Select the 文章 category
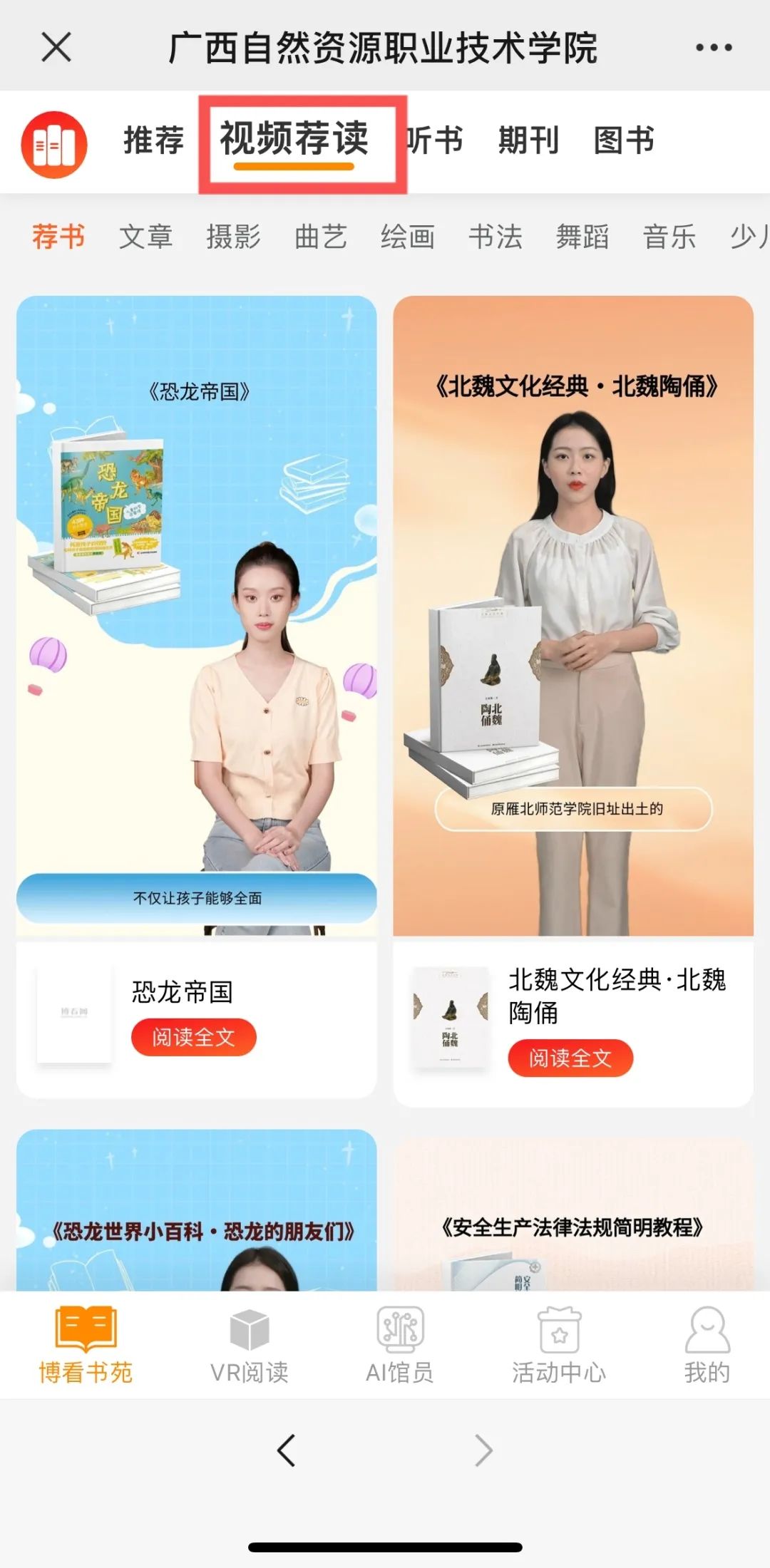Image resolution: width=770 pixels, height=1568 pixels. [145, 237]
